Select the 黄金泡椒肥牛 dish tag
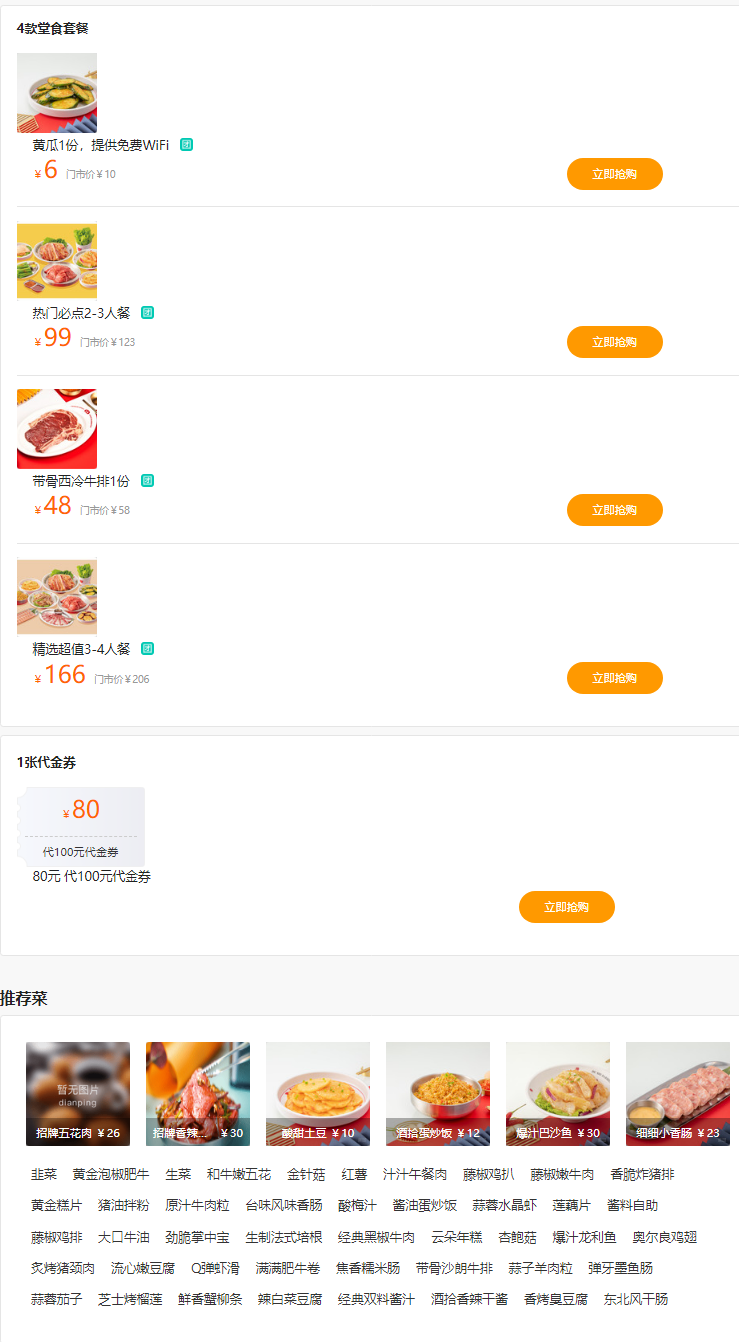Image resolution: width=739 pixels, height=1342 pixels. tap(111, 1174)
